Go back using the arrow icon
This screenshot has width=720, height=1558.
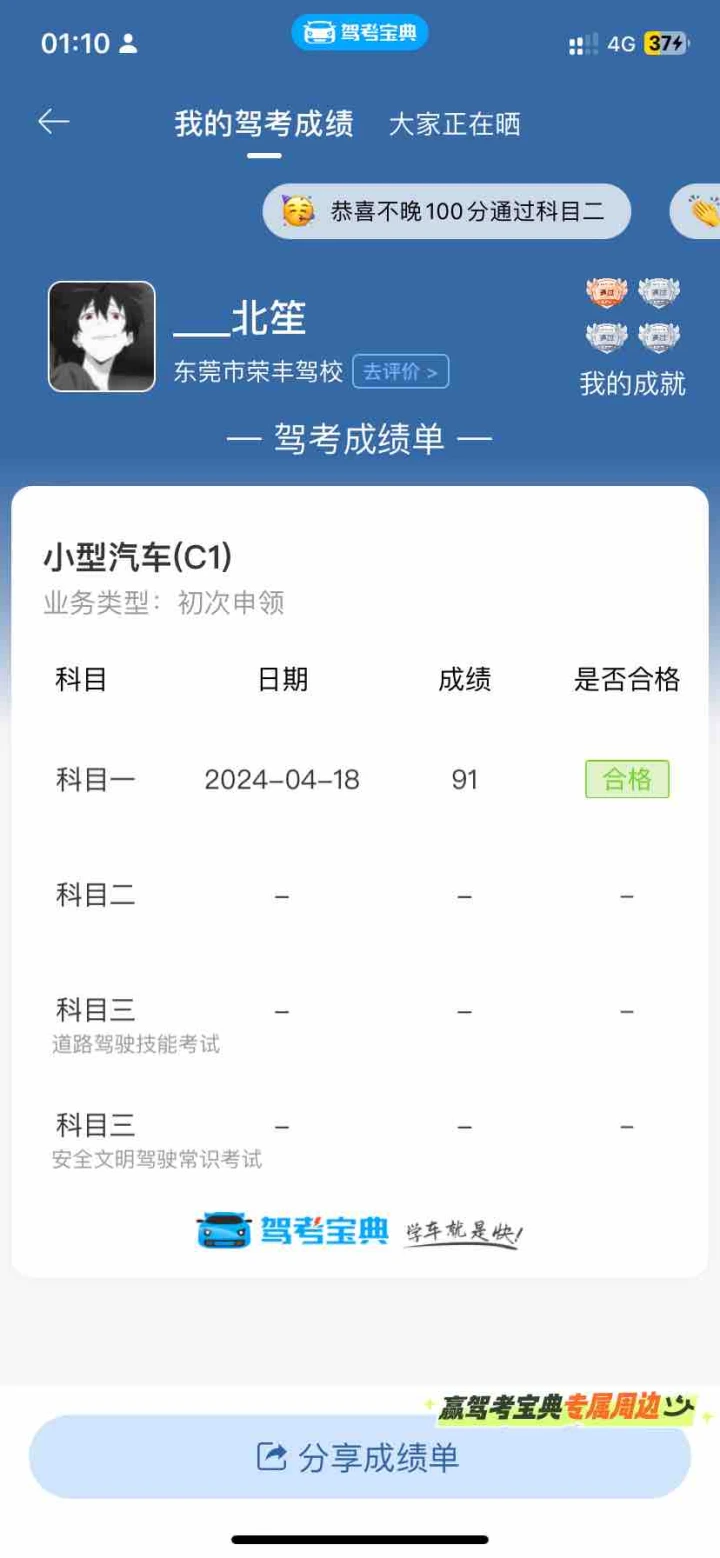pyautogui.click(x=54, y=122)
